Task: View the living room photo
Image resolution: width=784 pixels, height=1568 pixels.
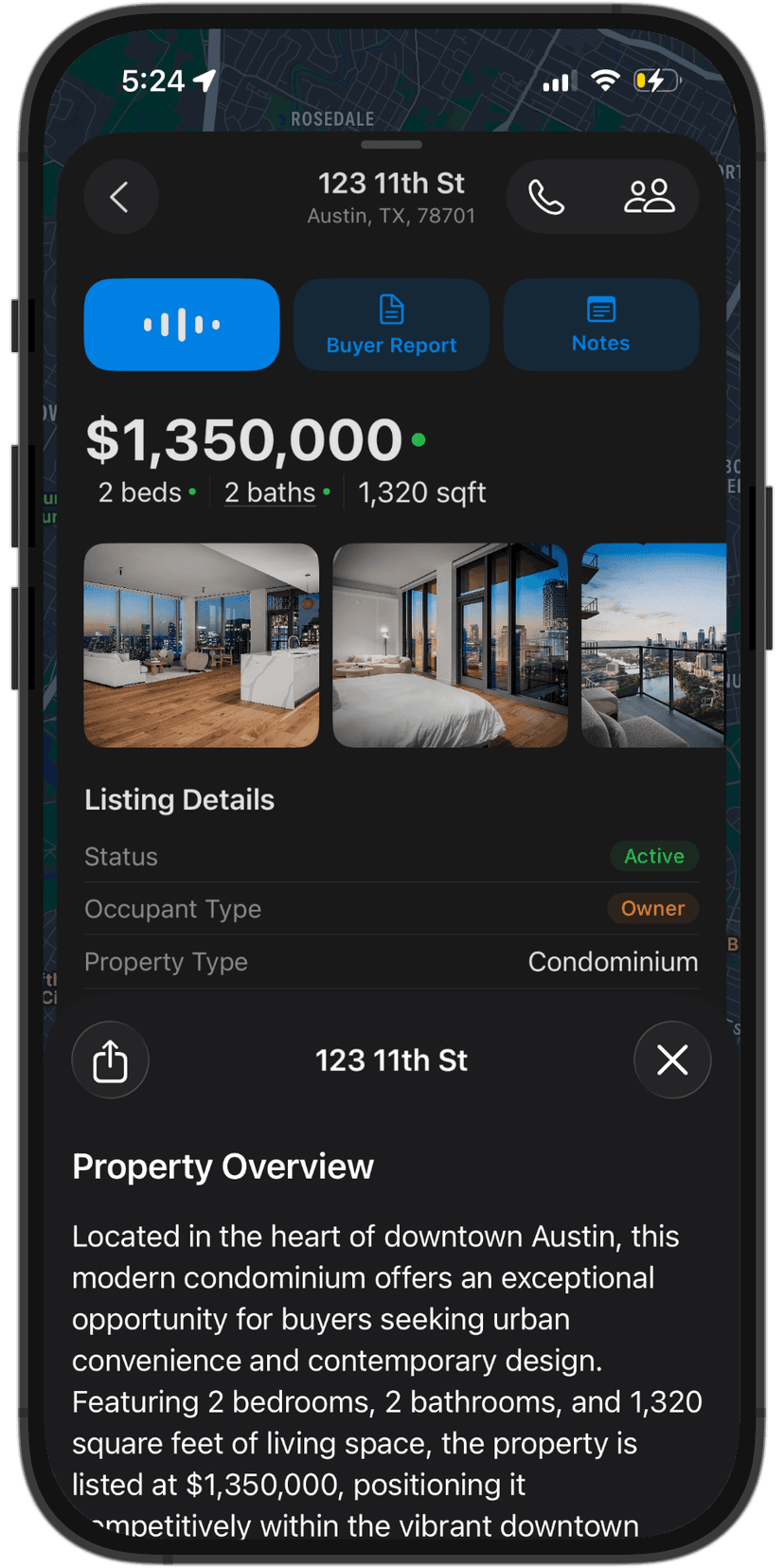Action: point(202,645)
